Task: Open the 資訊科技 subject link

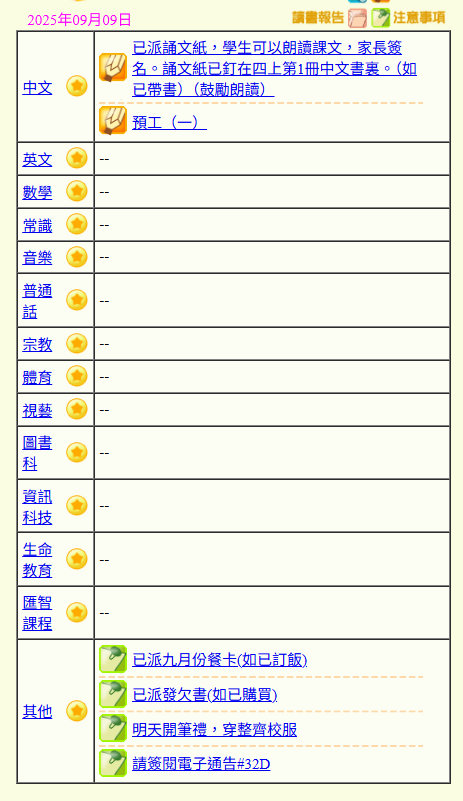Action: pyautogui.click(x=37, y=507)
